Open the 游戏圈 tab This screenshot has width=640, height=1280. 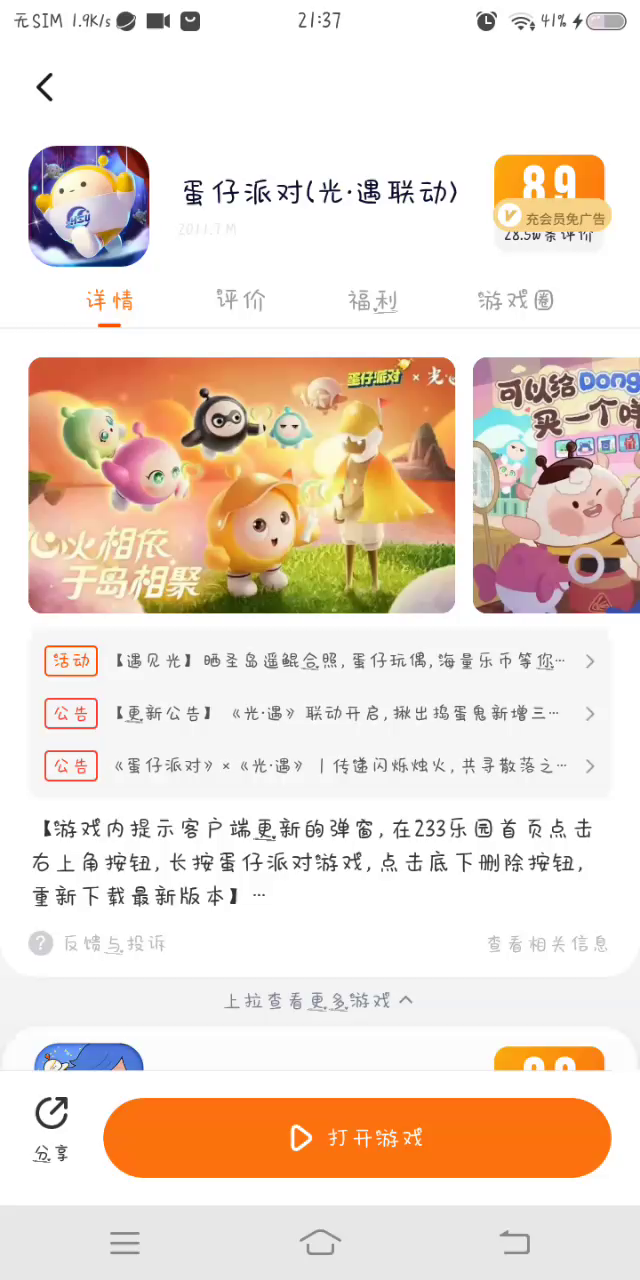click(515, 300)
